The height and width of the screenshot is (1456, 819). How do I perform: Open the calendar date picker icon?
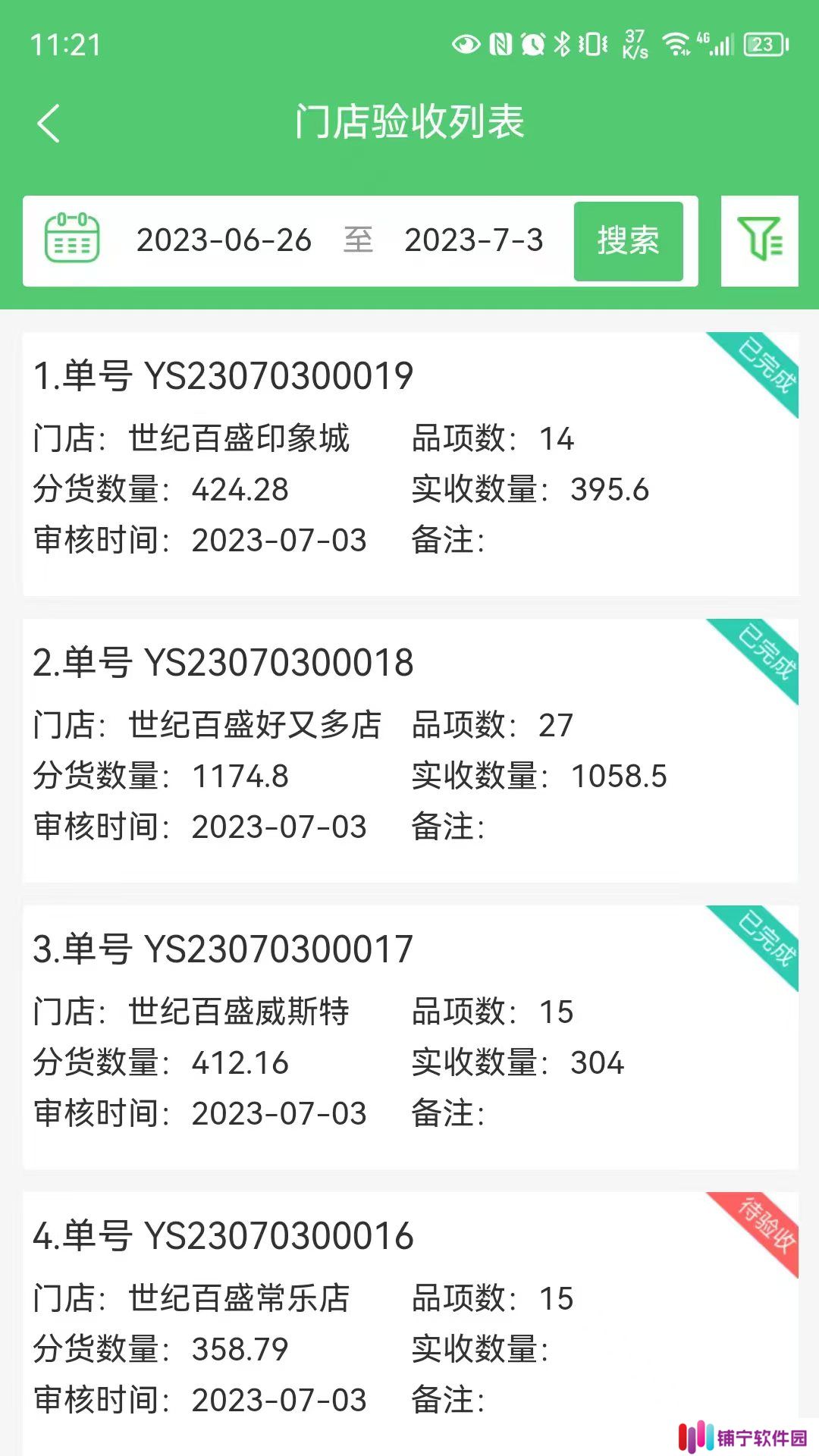click(72, 238)
